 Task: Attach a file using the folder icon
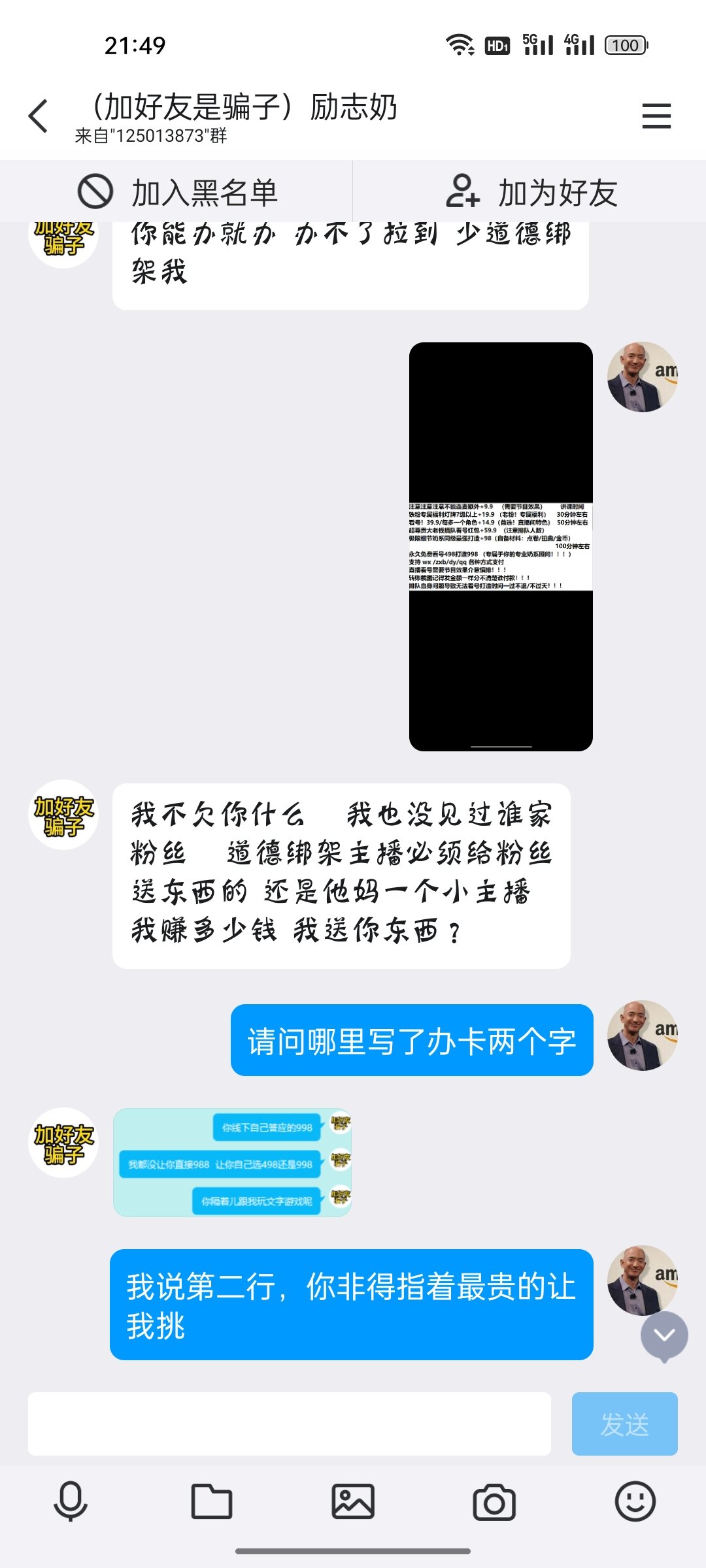coord(211,1501)
